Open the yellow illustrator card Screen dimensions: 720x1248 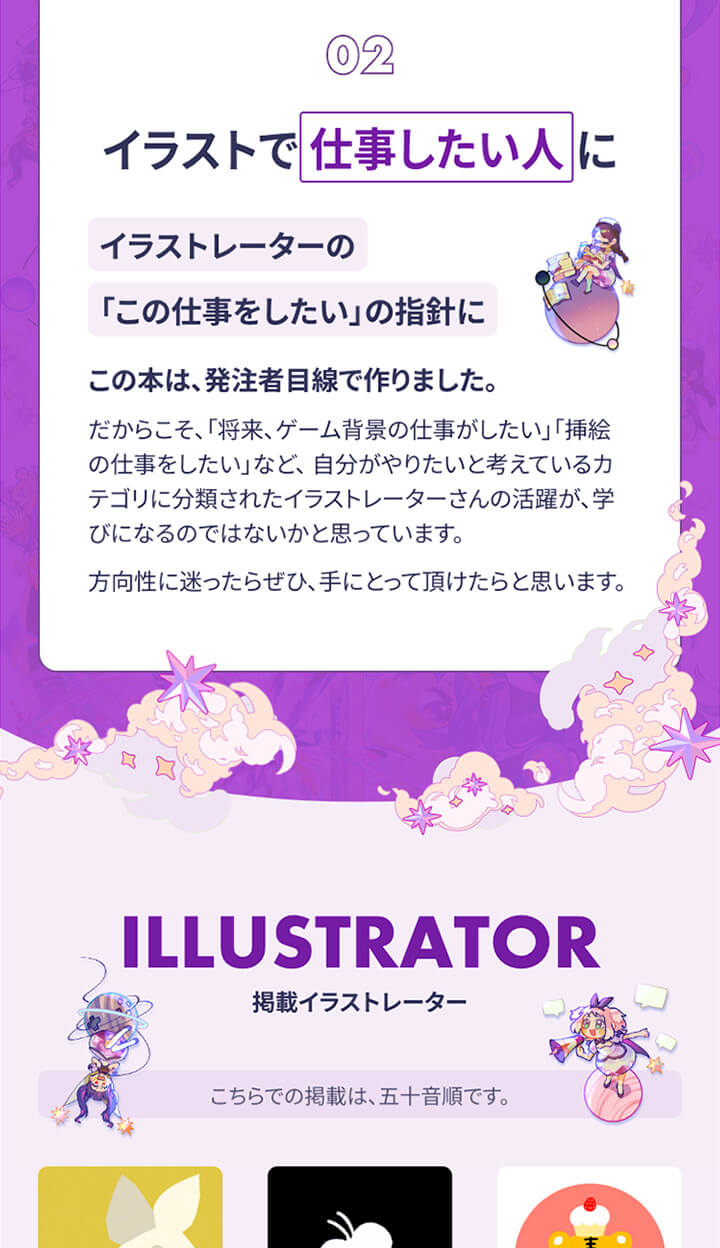pyautogui.click(x=130, y=1208)
